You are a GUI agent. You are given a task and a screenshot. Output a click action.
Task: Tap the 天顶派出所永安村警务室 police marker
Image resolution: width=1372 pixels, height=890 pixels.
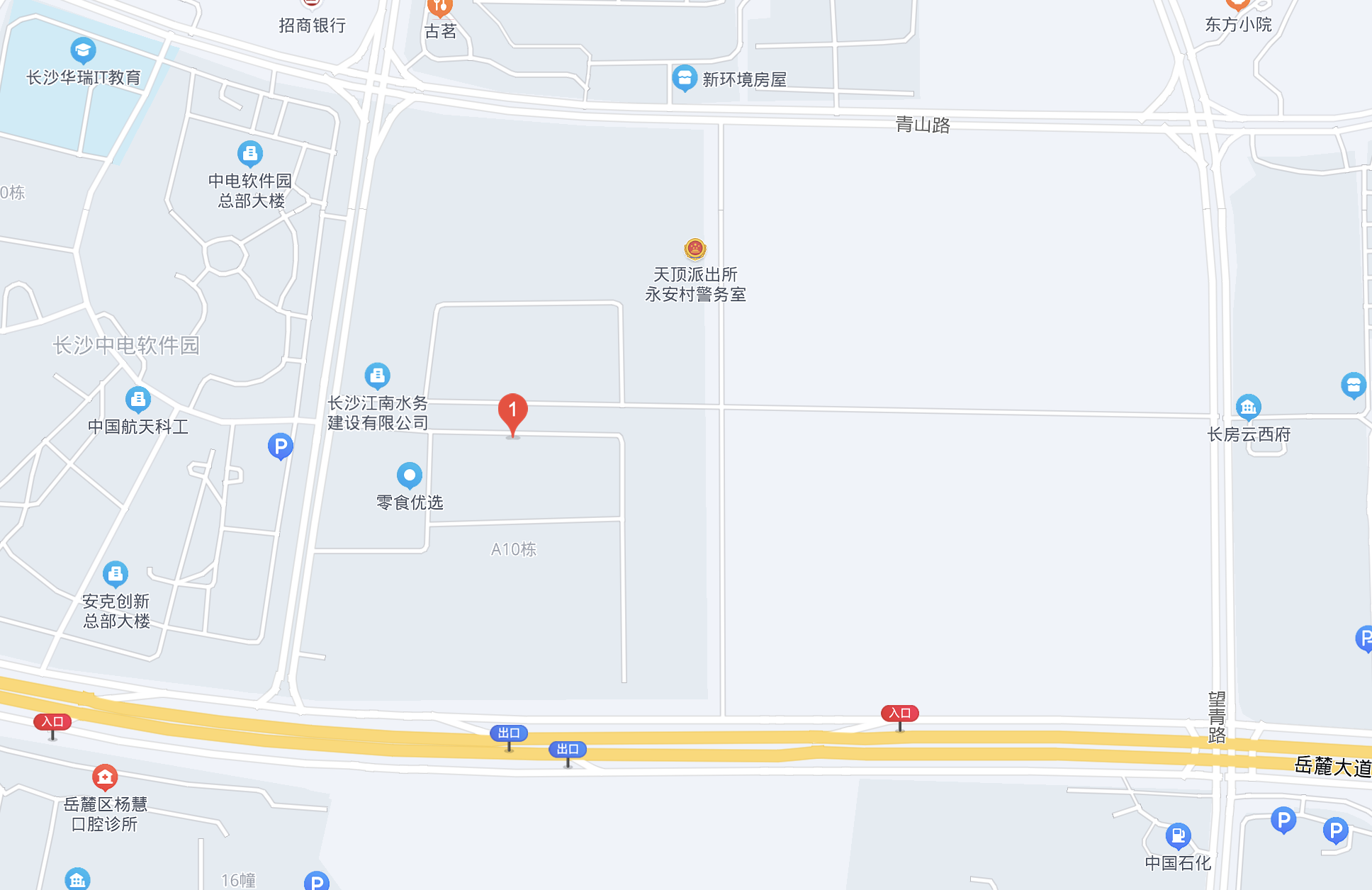pos(695,249)
